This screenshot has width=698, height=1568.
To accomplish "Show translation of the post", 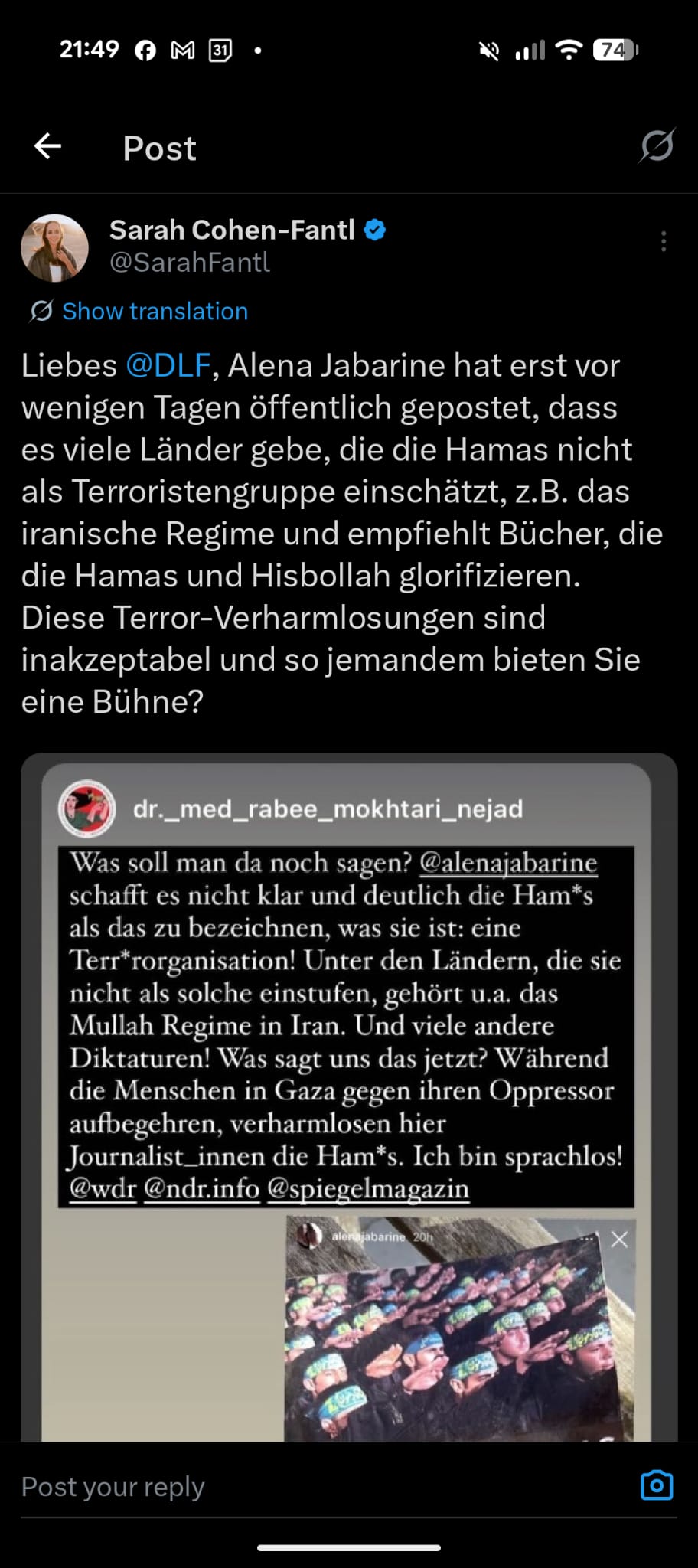I will (x=155, y=312).
